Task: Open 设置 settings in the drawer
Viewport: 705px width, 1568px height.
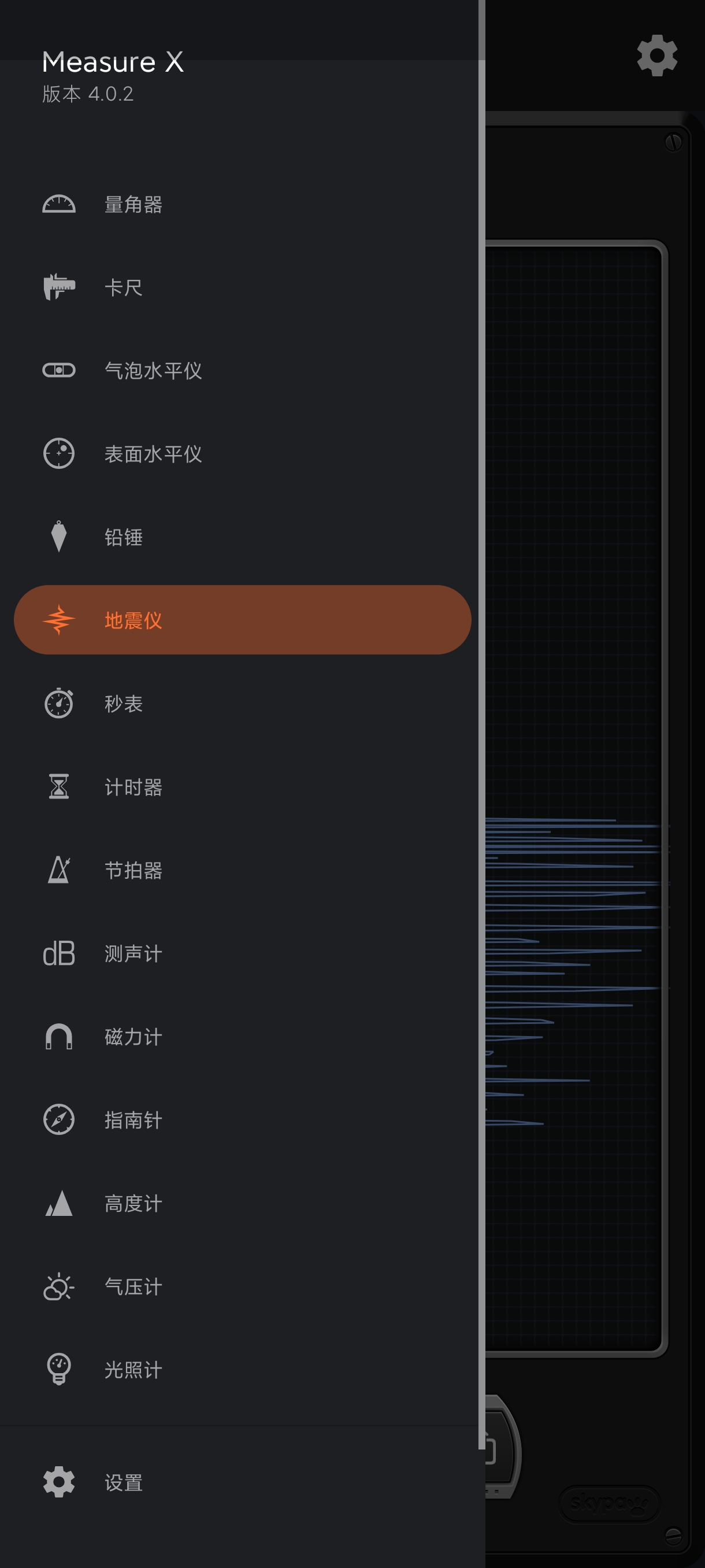Action: [124, 1483]
